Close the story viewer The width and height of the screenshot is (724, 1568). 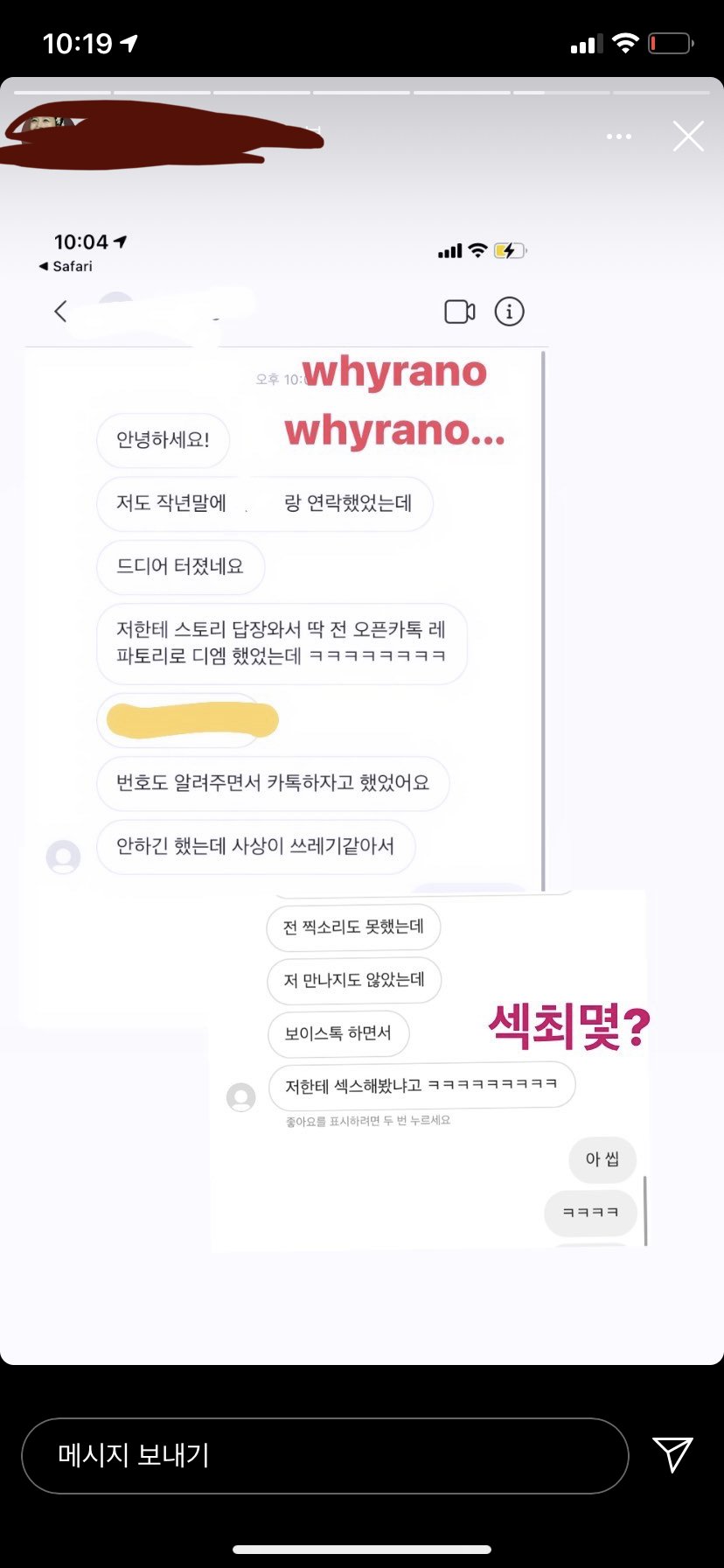point(688,136)
